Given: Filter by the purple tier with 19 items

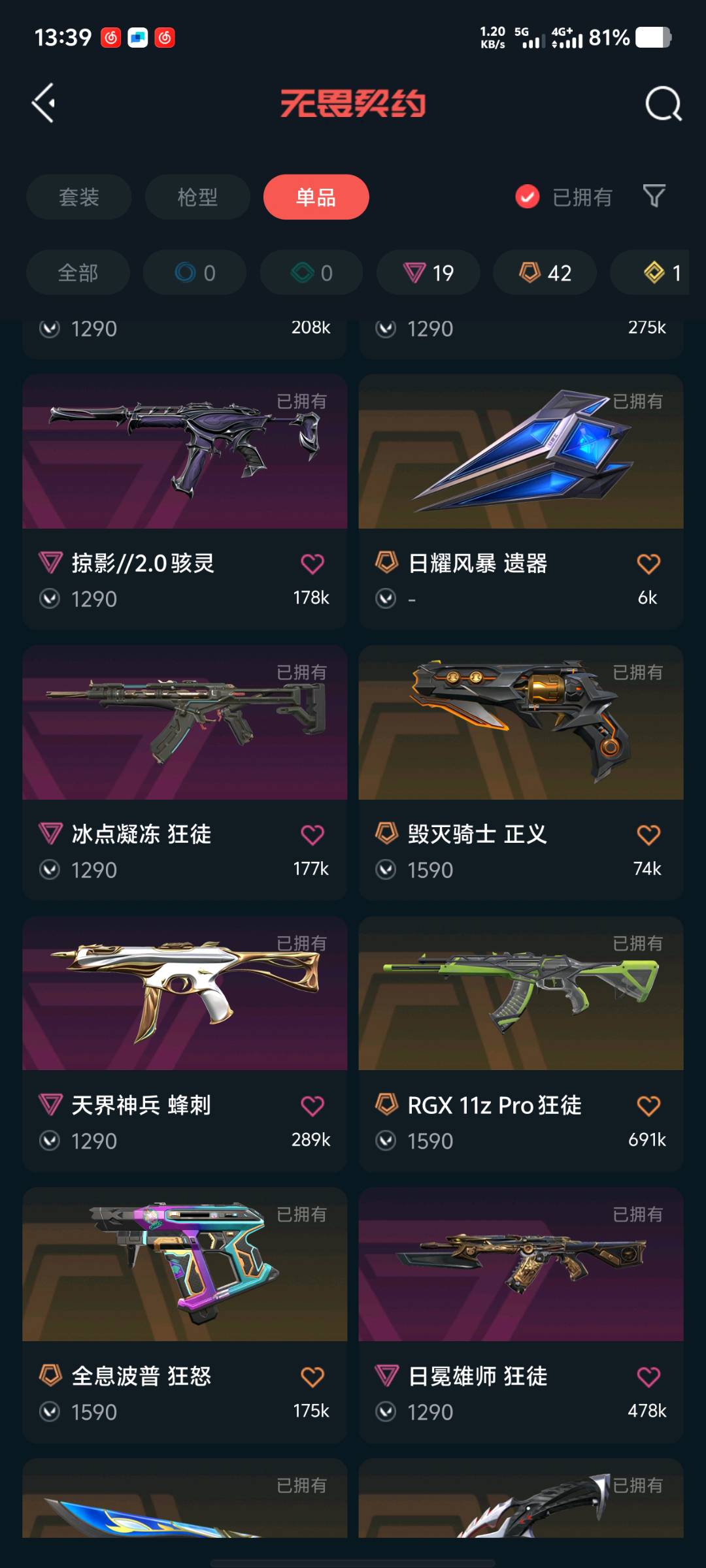Looking at the screenshot, I should 428,272.
